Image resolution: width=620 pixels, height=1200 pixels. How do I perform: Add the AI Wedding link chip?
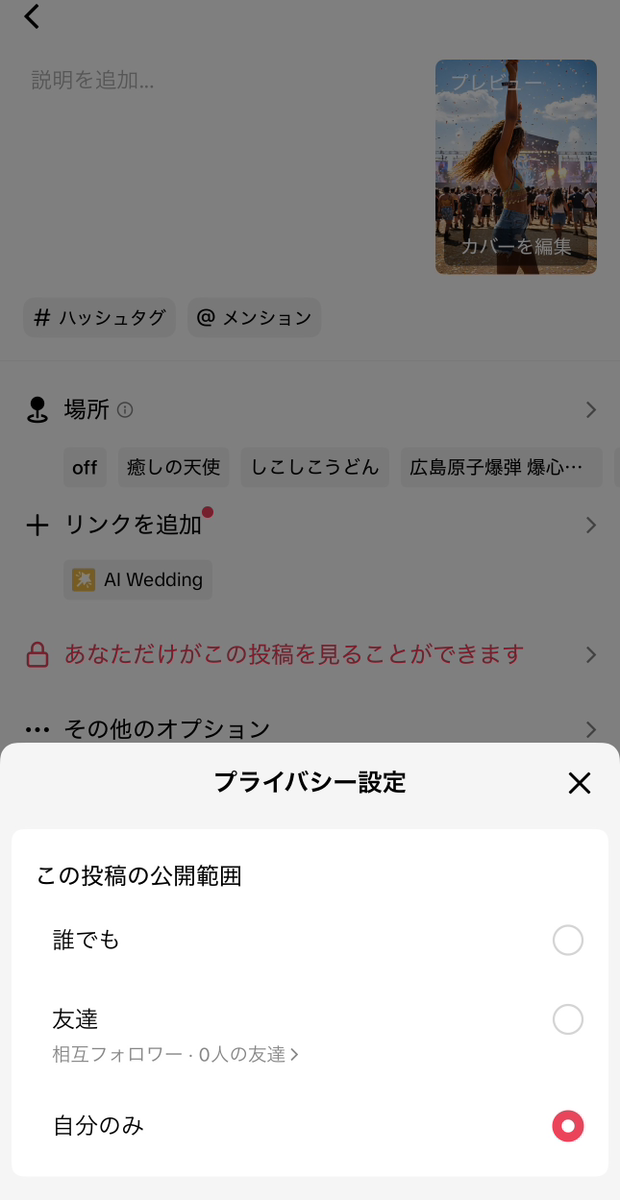pos(138,580)
